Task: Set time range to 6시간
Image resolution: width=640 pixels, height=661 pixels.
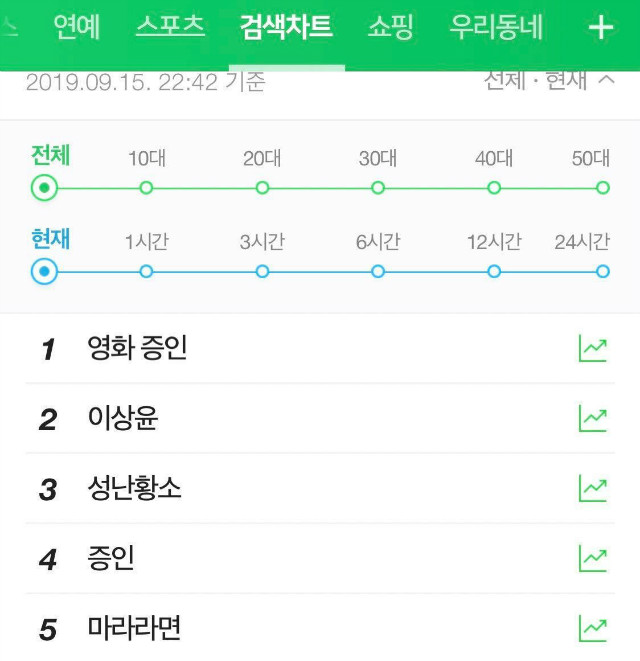Action: pos(378,271)
